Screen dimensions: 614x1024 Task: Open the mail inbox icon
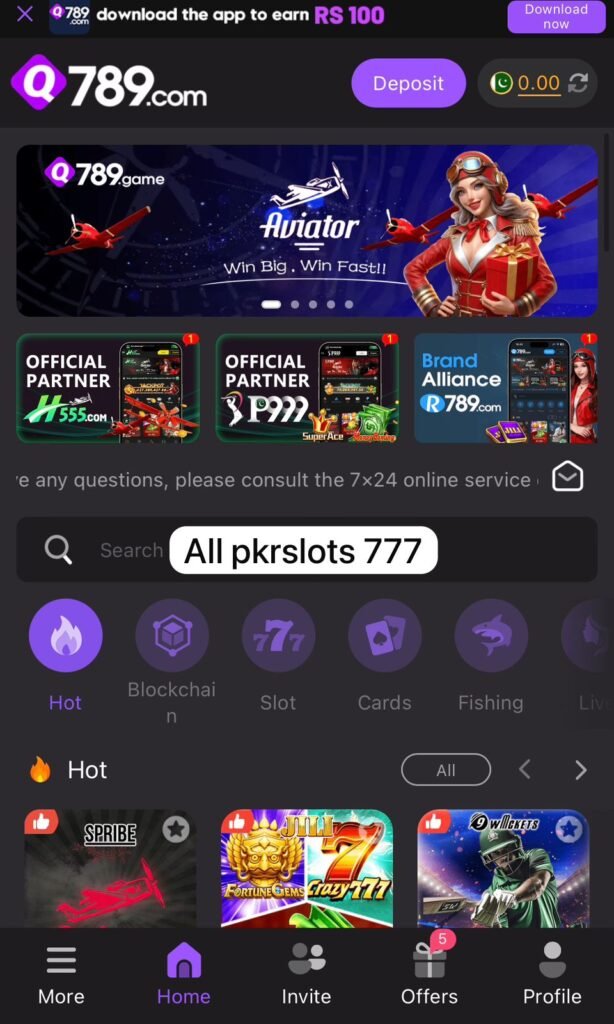(x=568, y=477)
